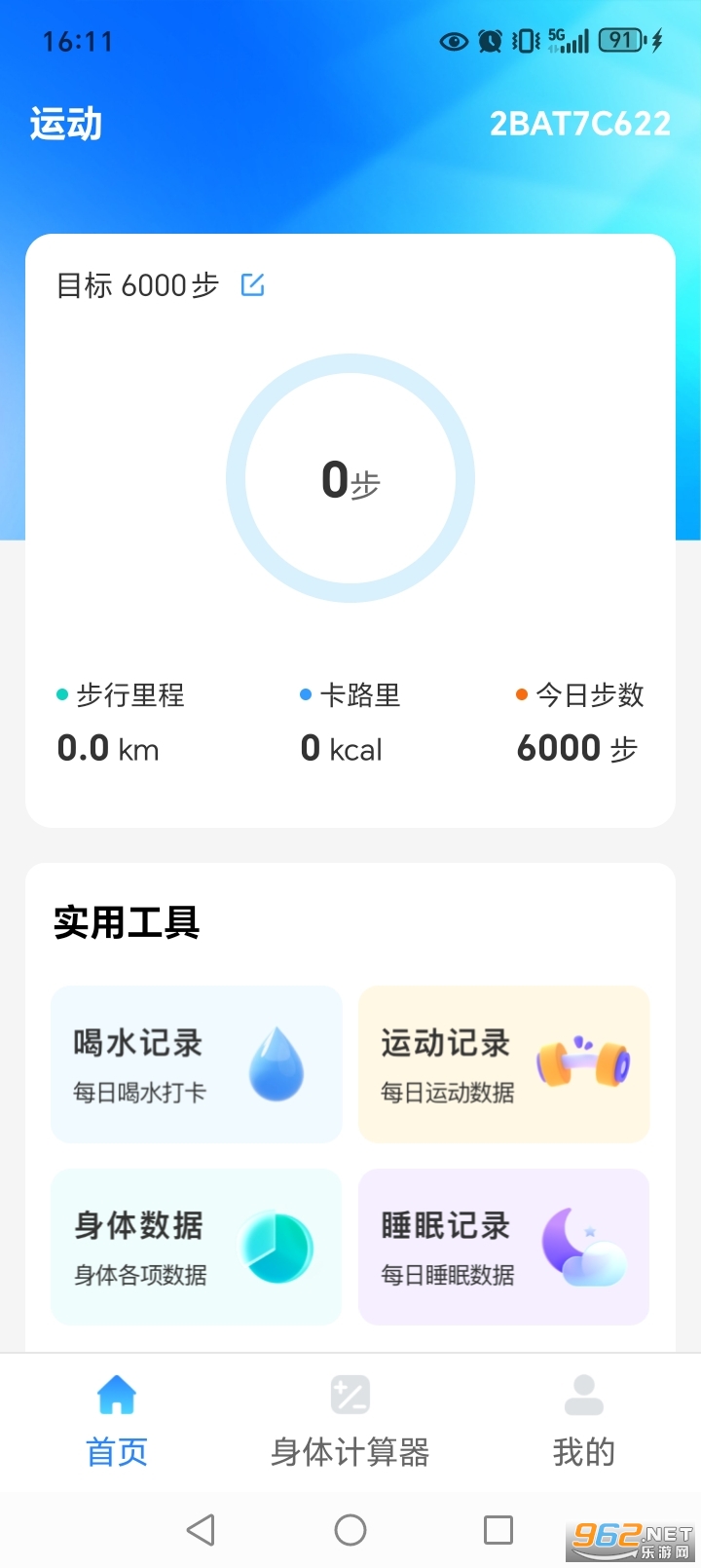The width and height of the screenshot is (701, 1568).
Task: Click the alarm clock status bar icon
Action: (488, 41)
